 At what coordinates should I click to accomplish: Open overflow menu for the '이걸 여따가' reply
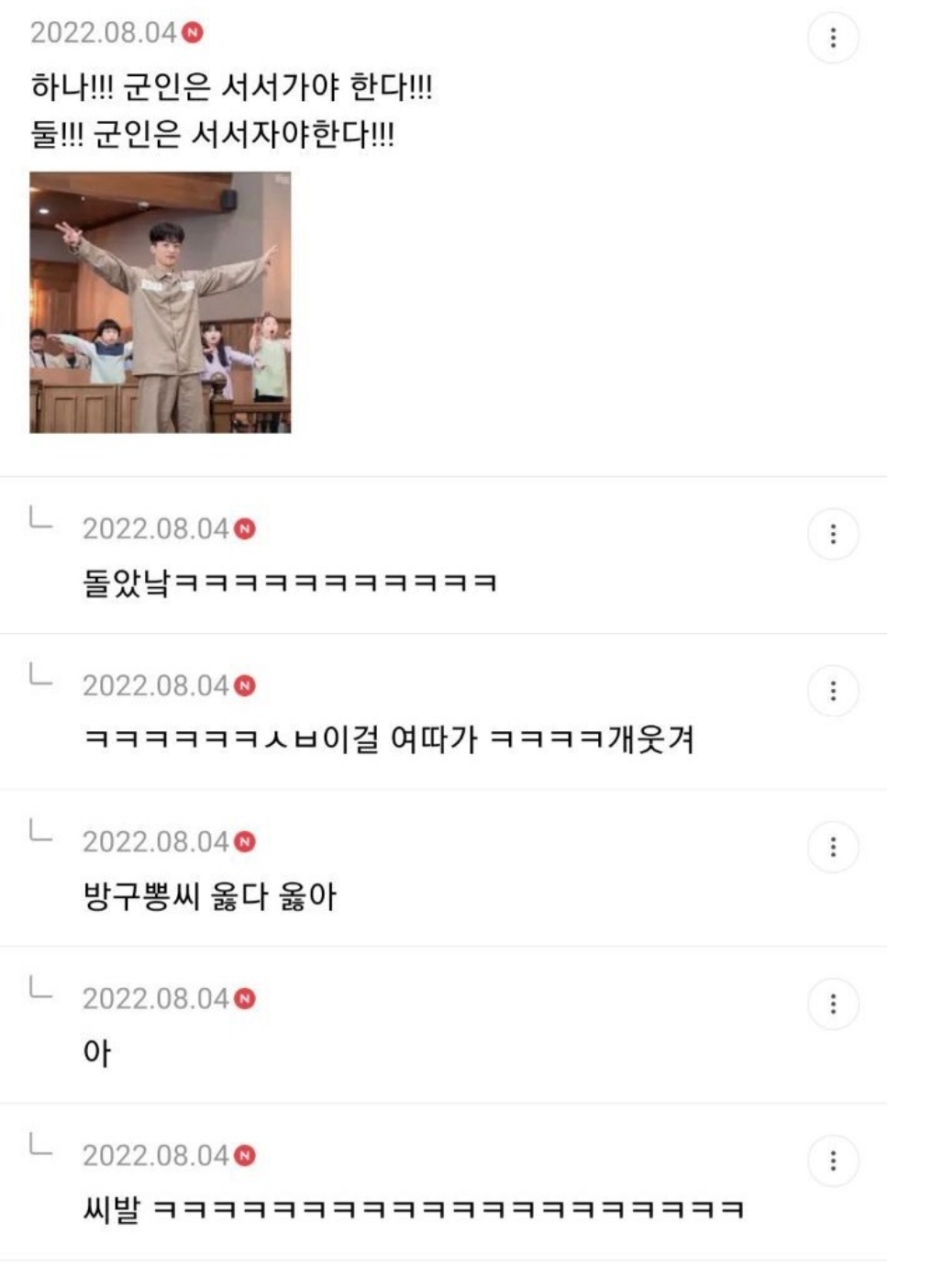click(x=832, y=691)
